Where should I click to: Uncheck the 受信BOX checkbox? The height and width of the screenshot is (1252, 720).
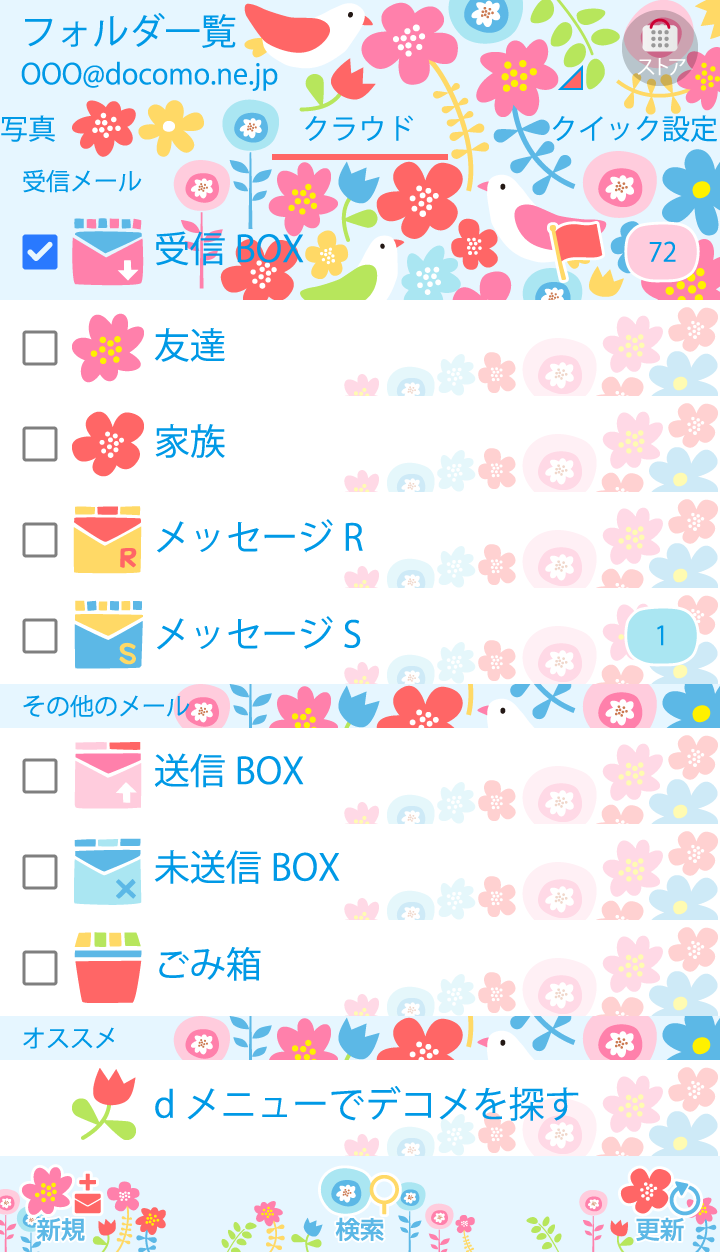[40, 251]
